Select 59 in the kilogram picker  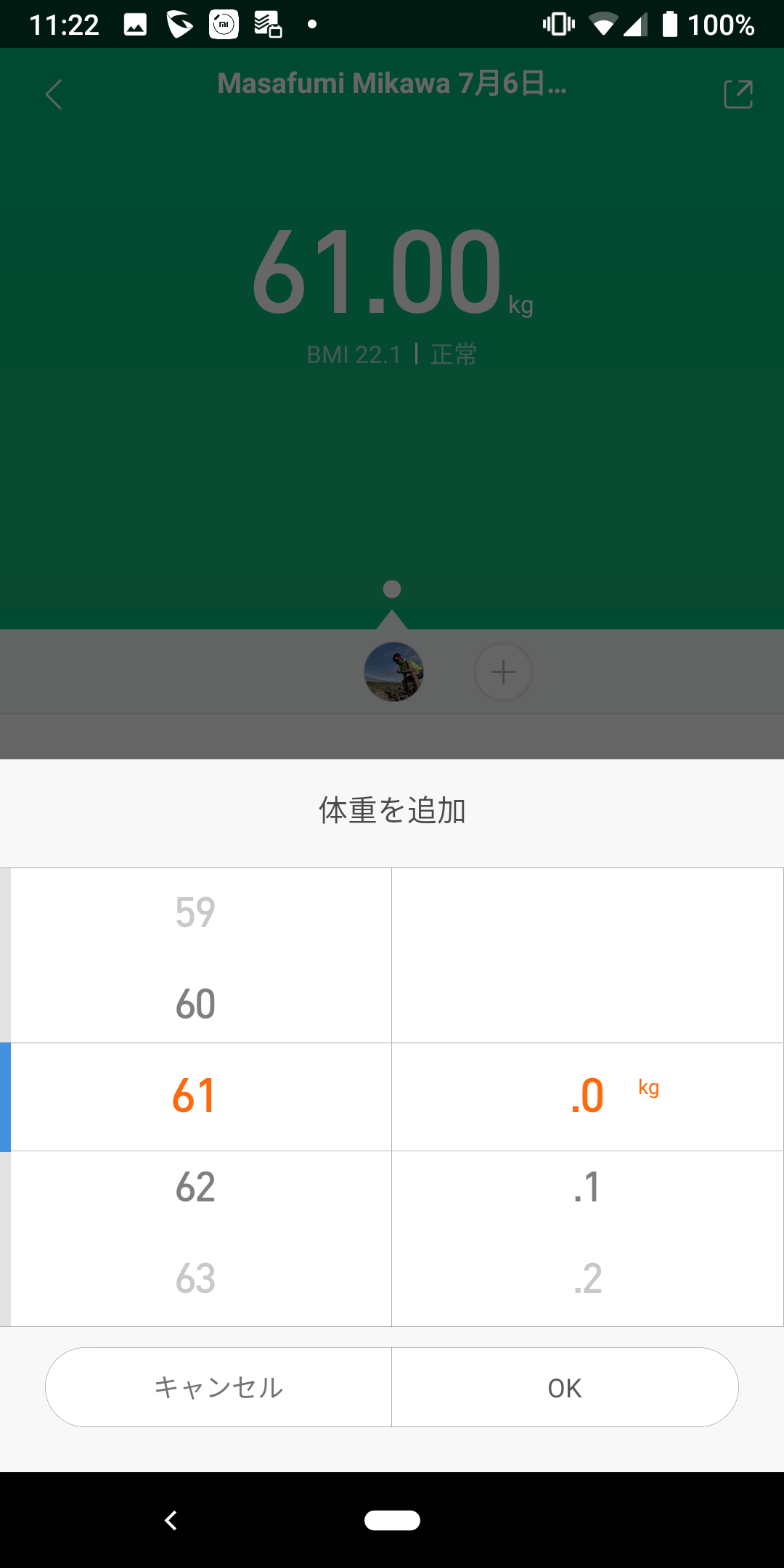(195, 913)
